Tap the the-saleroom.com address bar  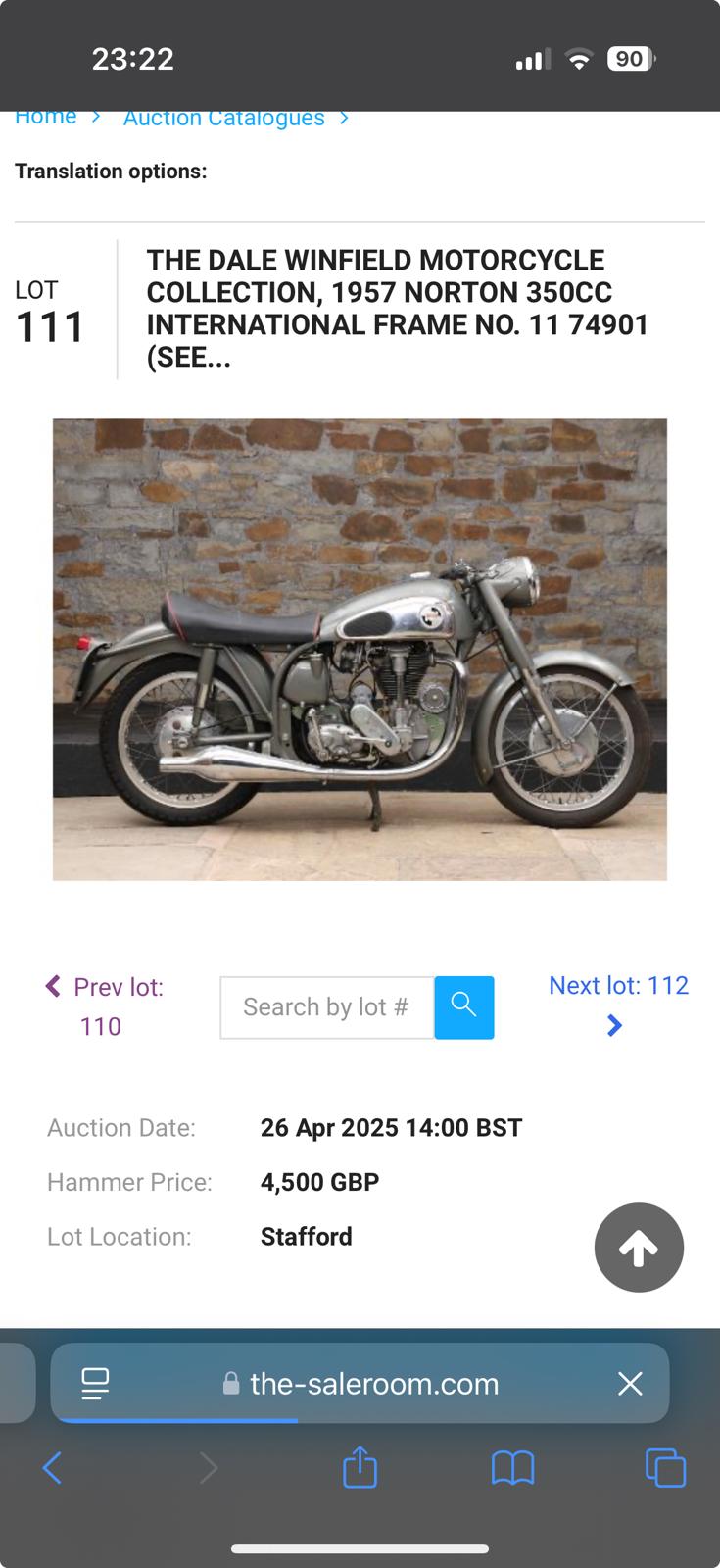click(374, 1383)
